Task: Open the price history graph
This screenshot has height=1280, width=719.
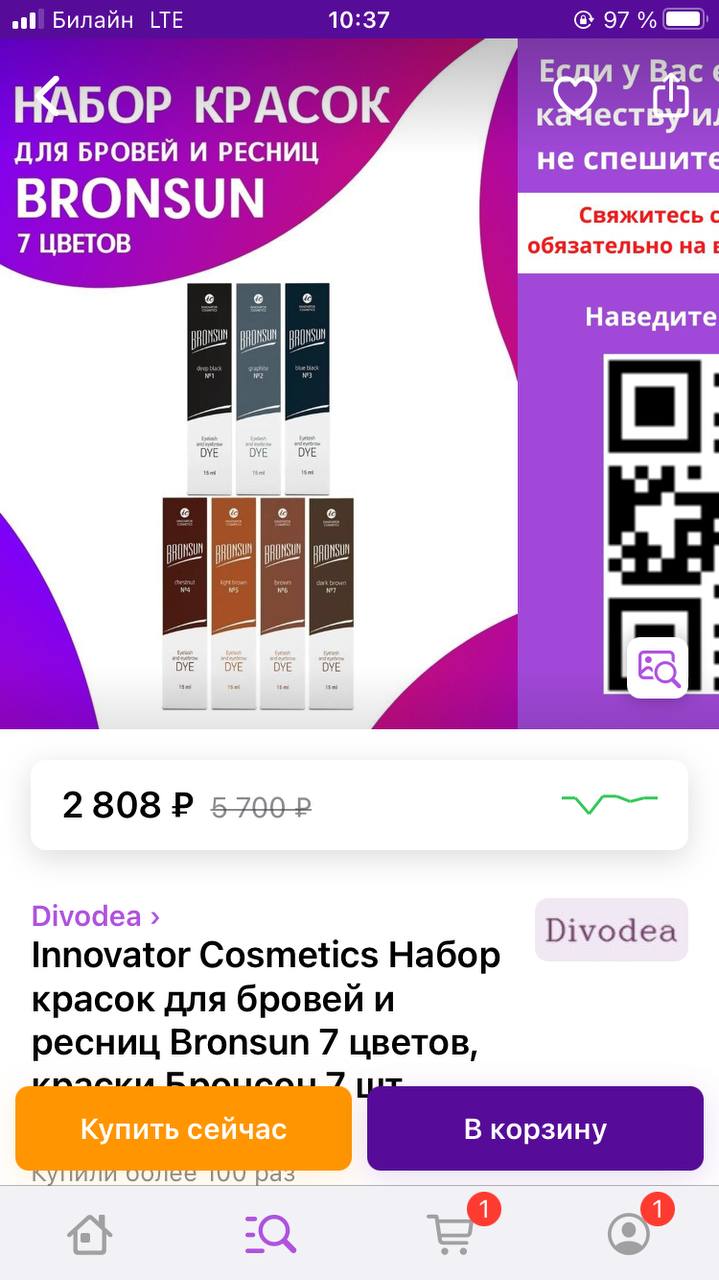Action: [609, 801]
